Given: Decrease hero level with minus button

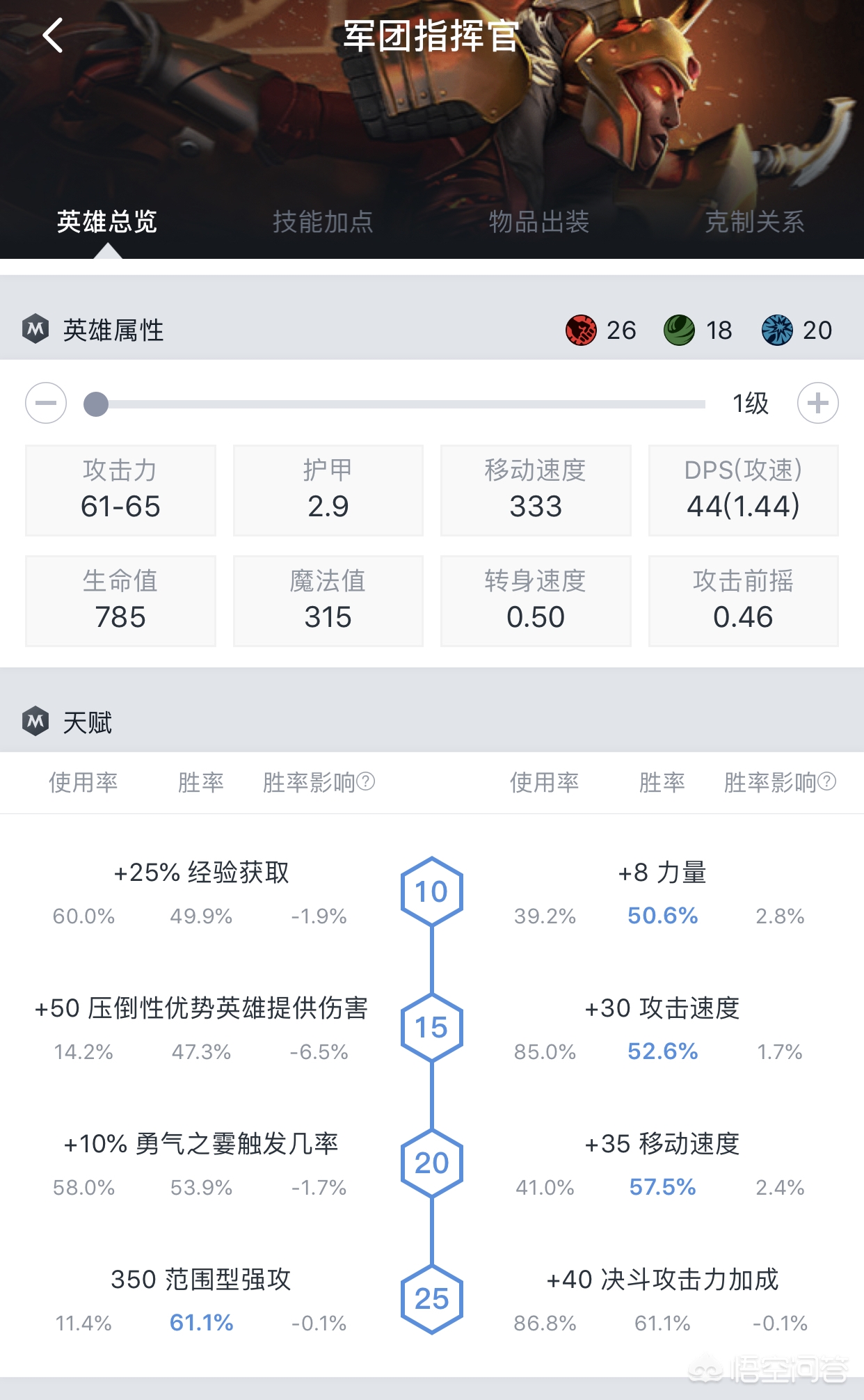Looking at the screenshot, I should (x=46, y=403).
